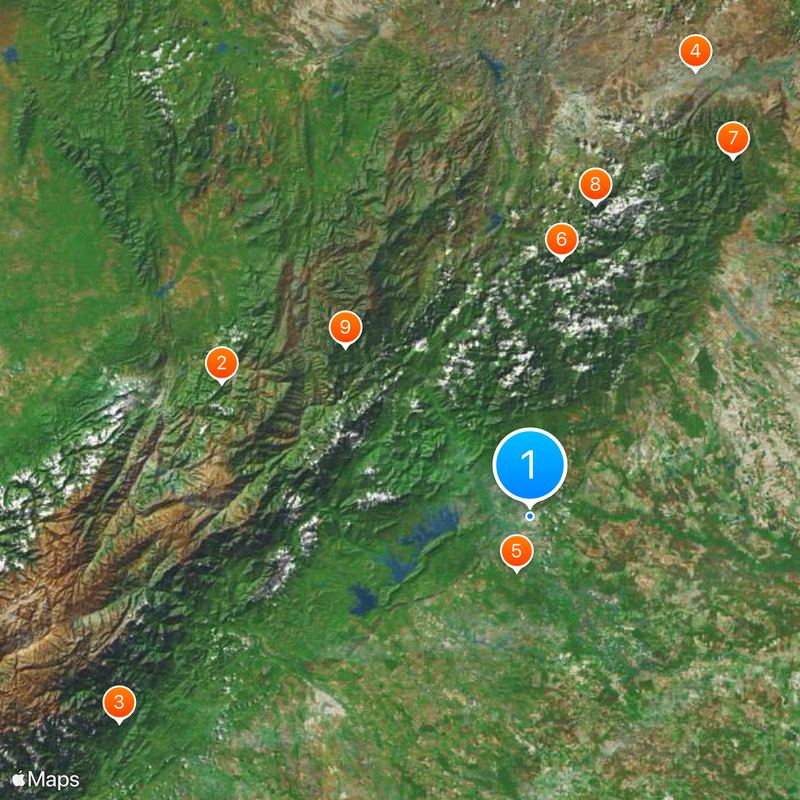The width and height of the screenshot is (800, 800).
Task: Select the orange pin numbered 4
Action: tap(695, 51)
